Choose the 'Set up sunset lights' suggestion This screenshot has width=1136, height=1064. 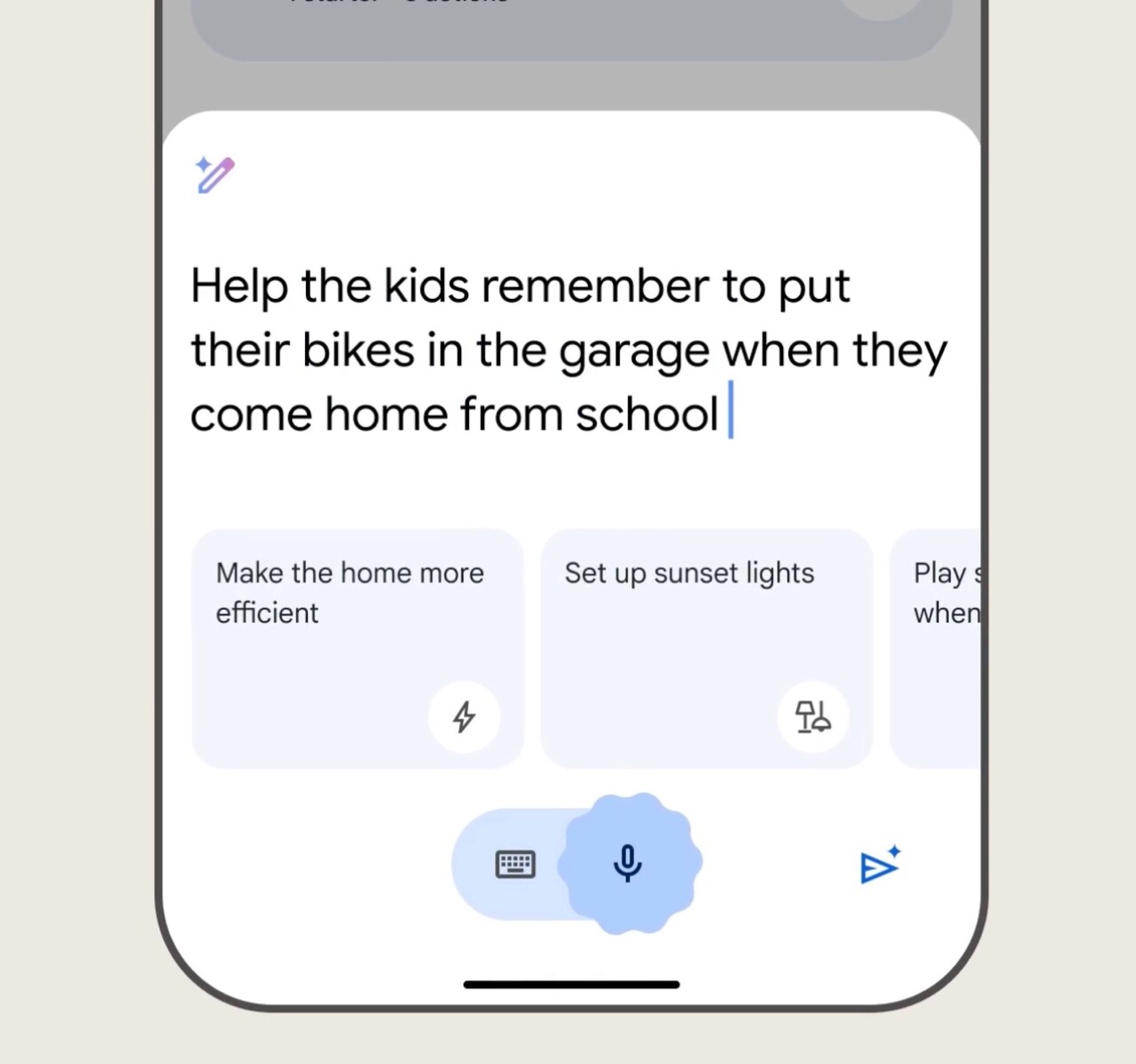pyautogui.click(x=706, y=648)
